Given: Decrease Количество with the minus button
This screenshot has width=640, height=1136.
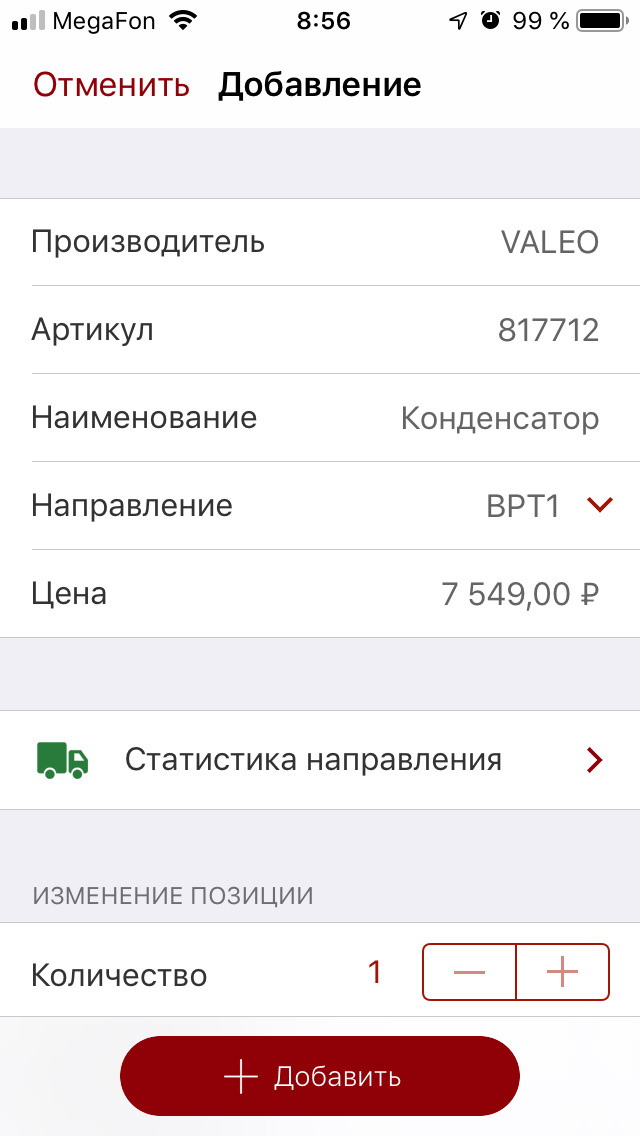Looking at the screenshot, I should [469, 972].
